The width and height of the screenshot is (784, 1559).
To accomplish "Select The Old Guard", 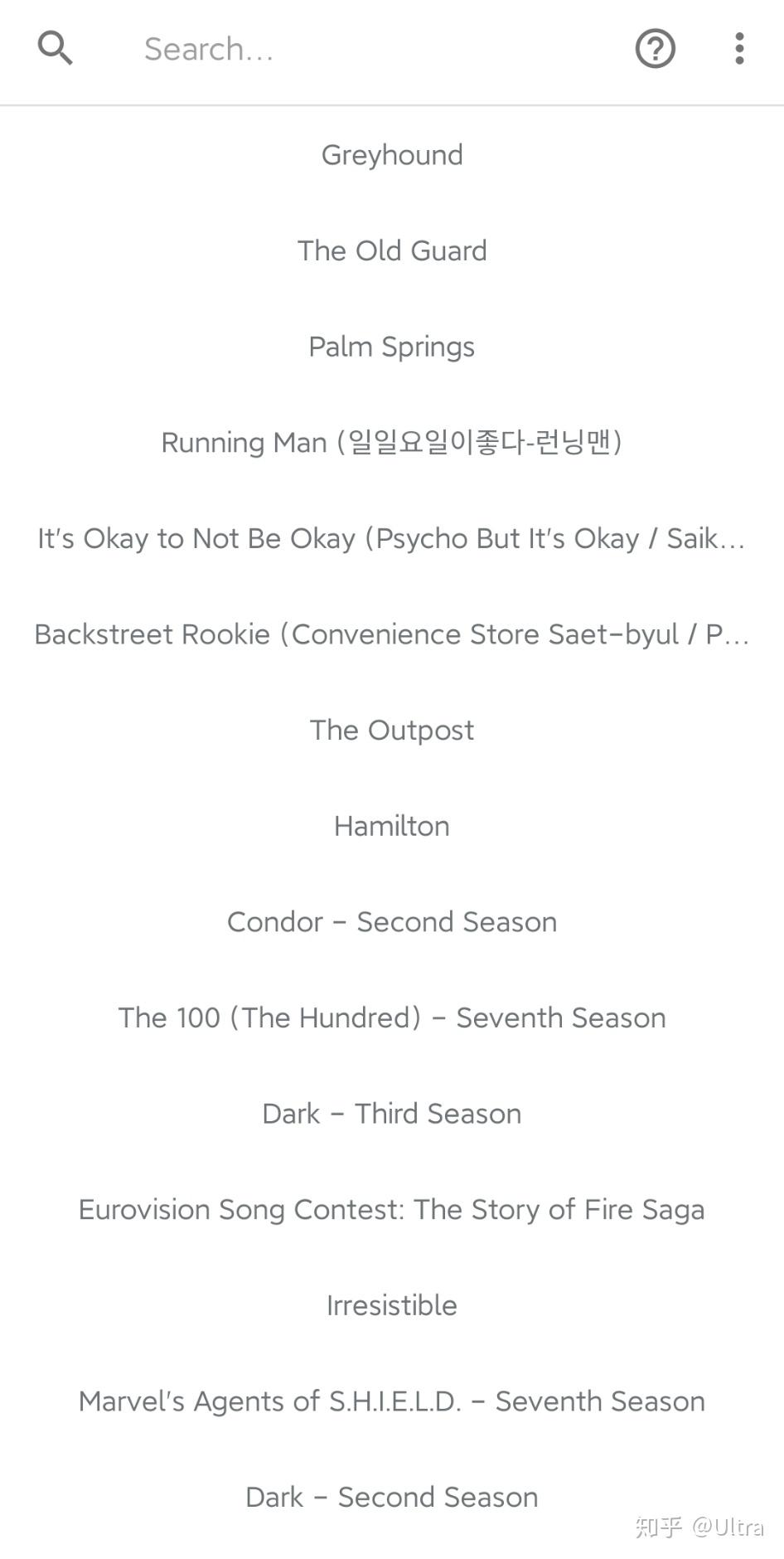I will [392, 250].
